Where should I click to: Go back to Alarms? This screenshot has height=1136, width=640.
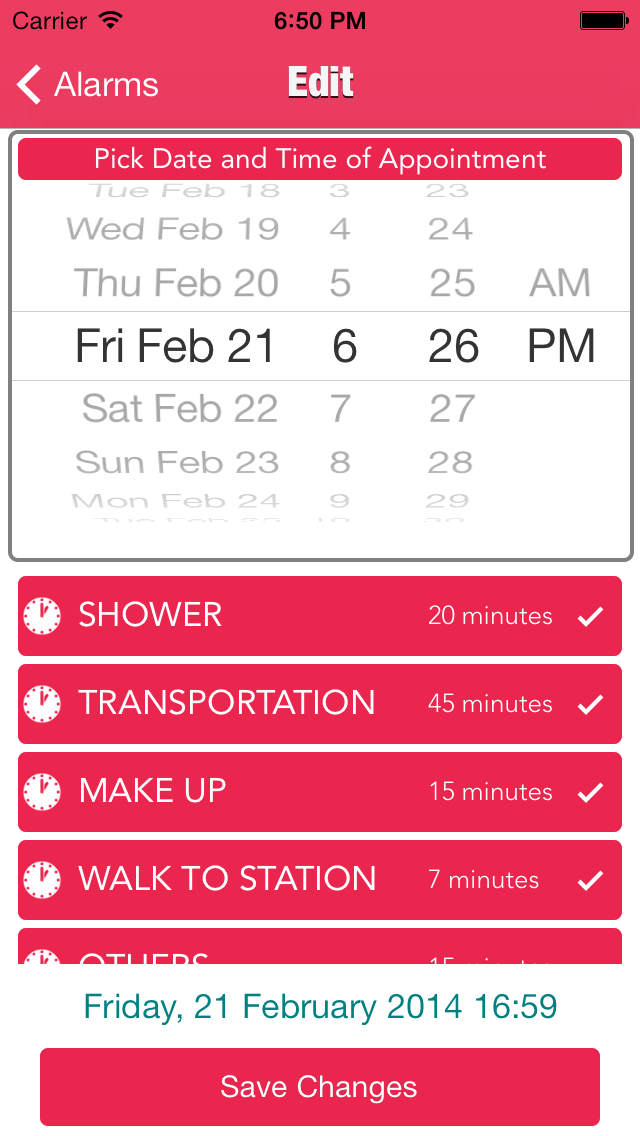pos(87,85)
